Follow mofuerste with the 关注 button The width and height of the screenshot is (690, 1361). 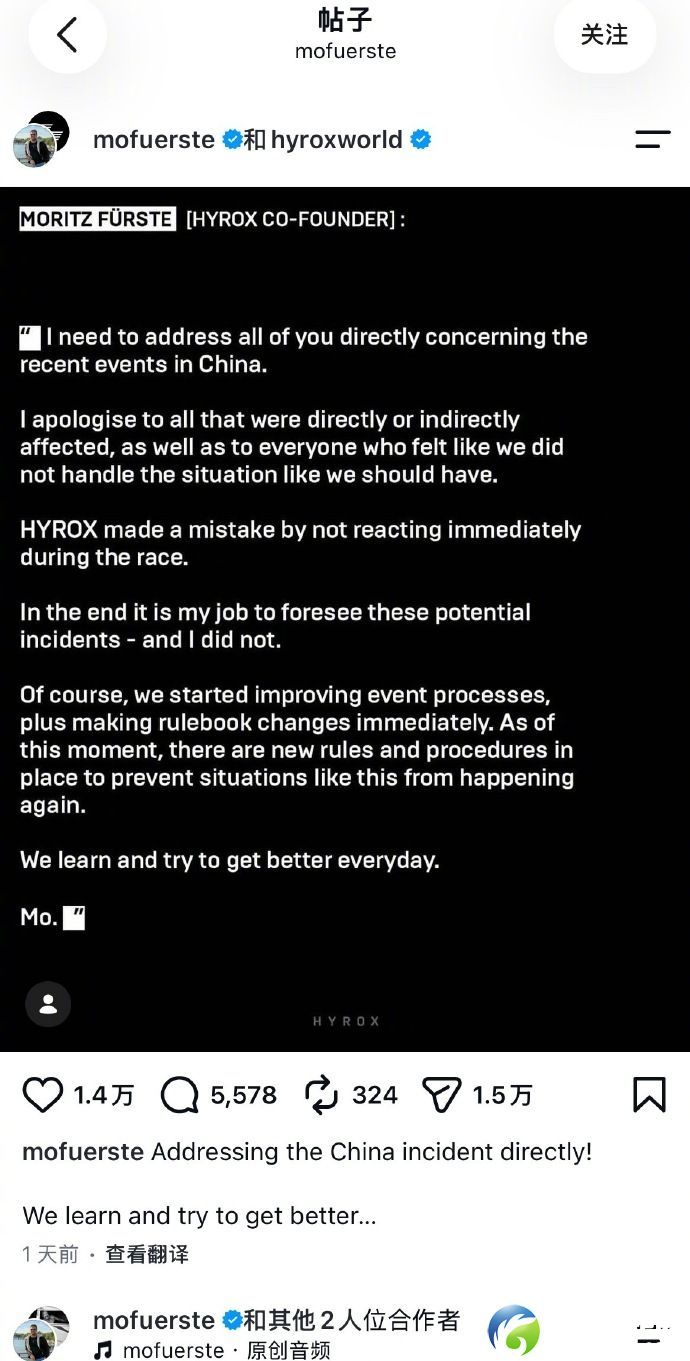605,35
